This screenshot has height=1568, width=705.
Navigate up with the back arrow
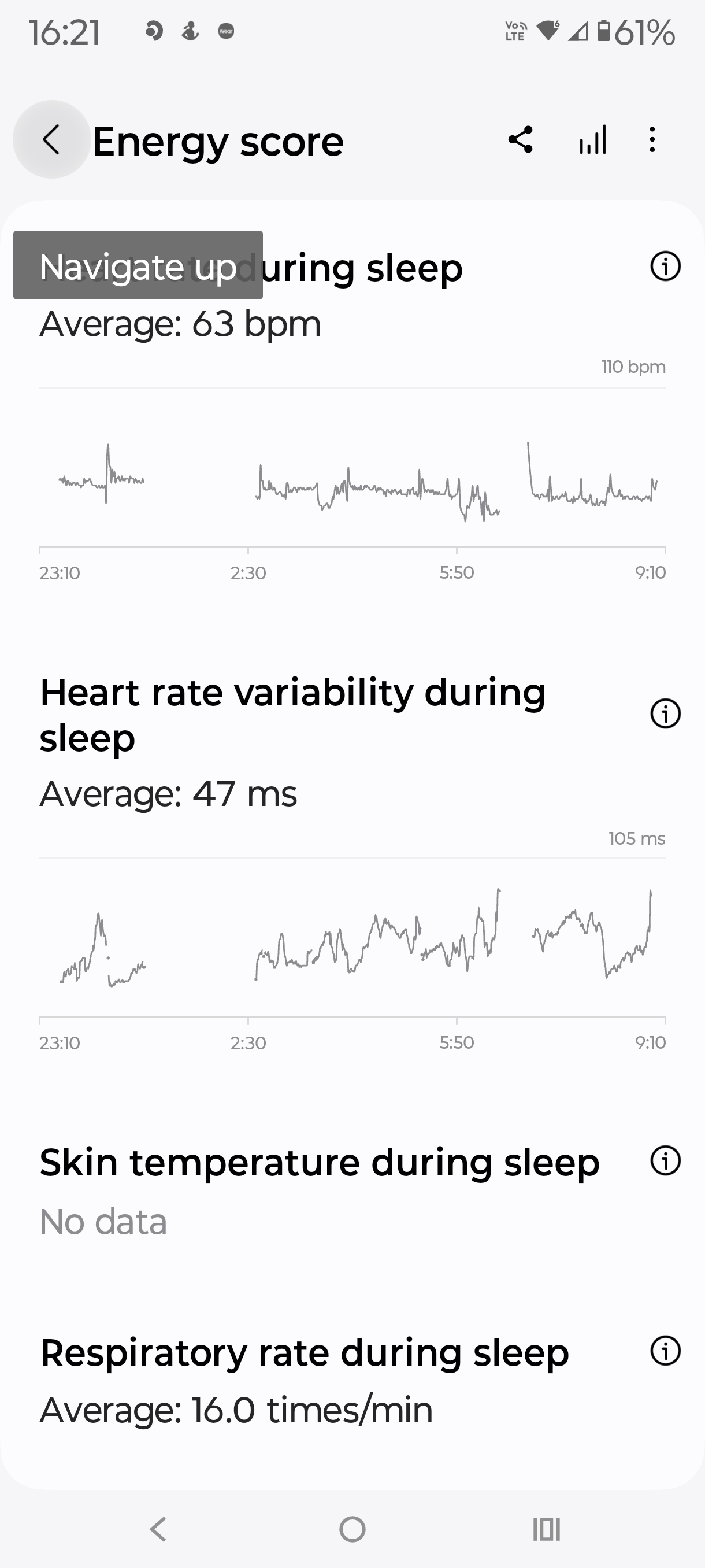51,139
